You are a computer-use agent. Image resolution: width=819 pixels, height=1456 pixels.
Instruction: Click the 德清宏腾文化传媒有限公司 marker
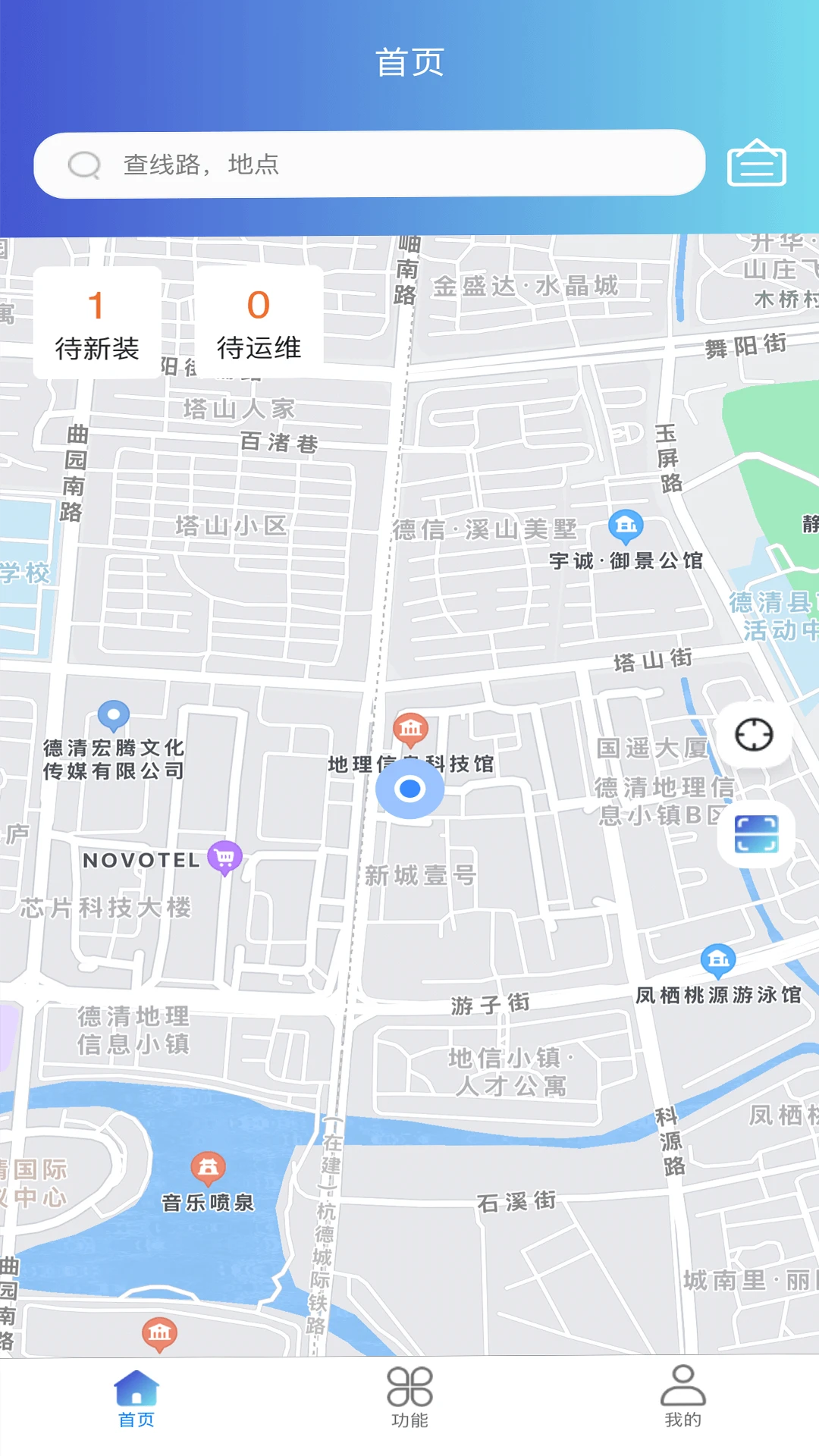tap(114, 714)
